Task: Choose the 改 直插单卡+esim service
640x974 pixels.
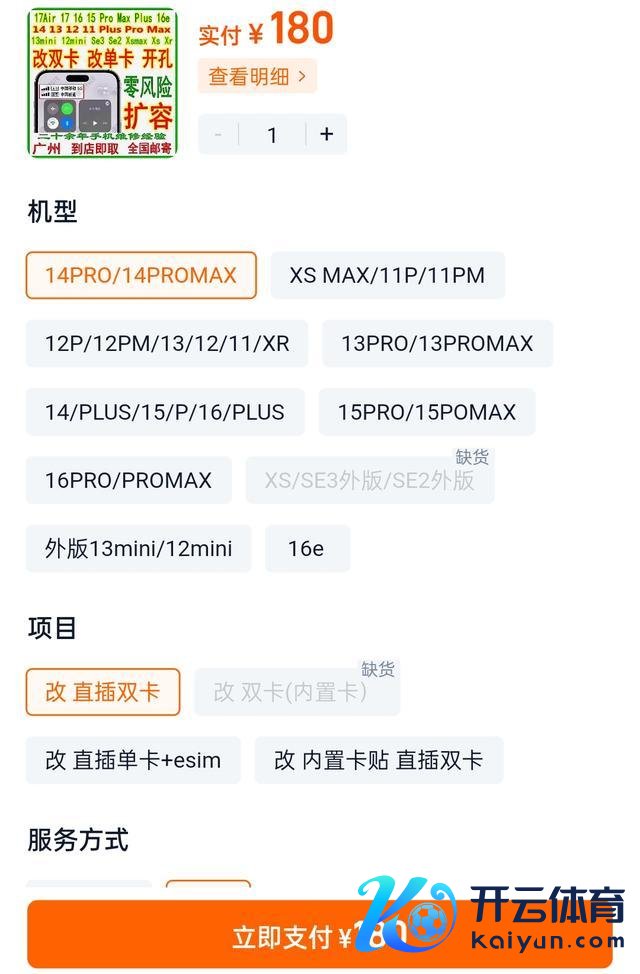Action: click(x=133, y=760)
